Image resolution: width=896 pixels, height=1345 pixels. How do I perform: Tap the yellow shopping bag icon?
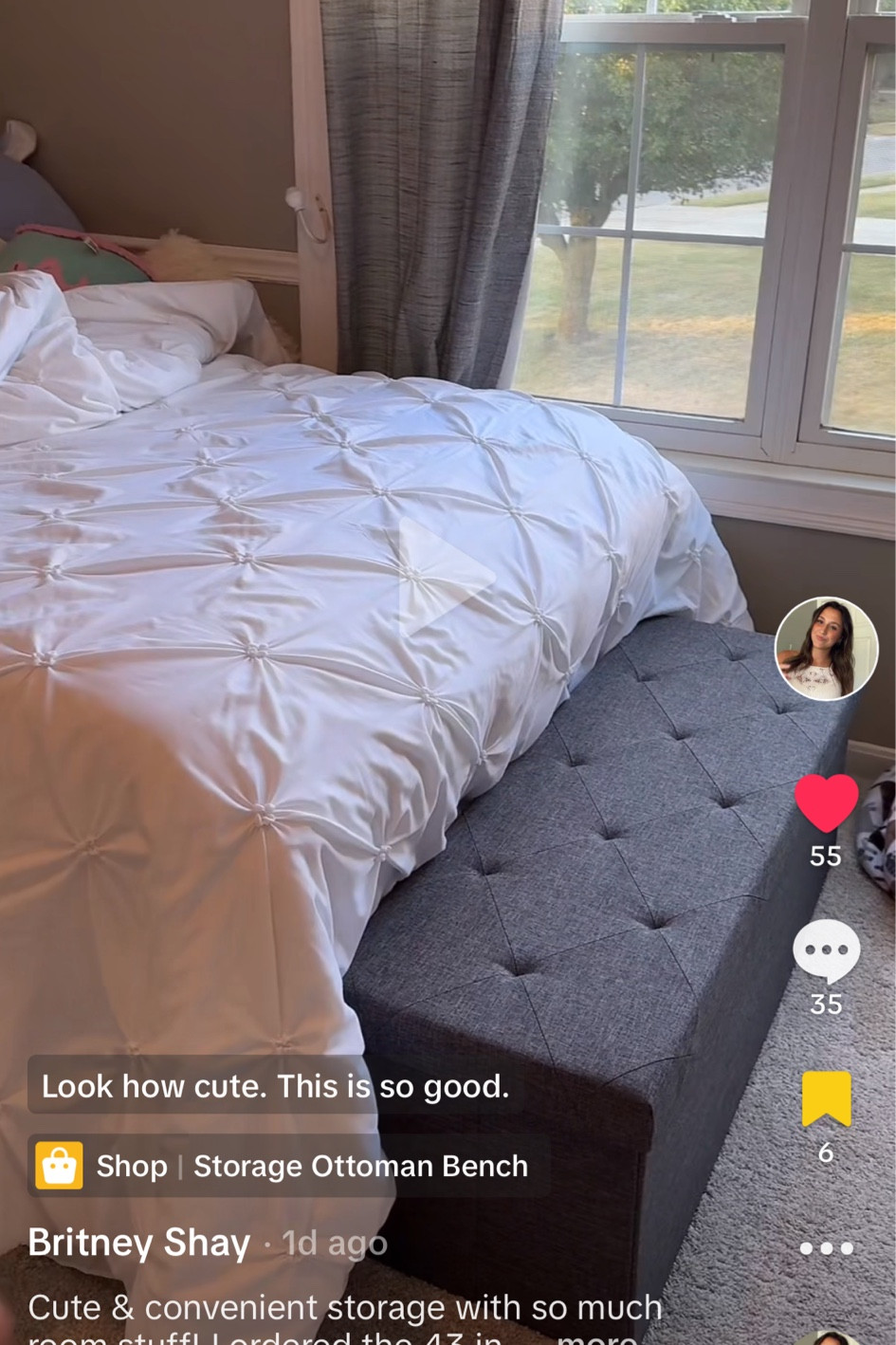click(x=61, y=1165)
